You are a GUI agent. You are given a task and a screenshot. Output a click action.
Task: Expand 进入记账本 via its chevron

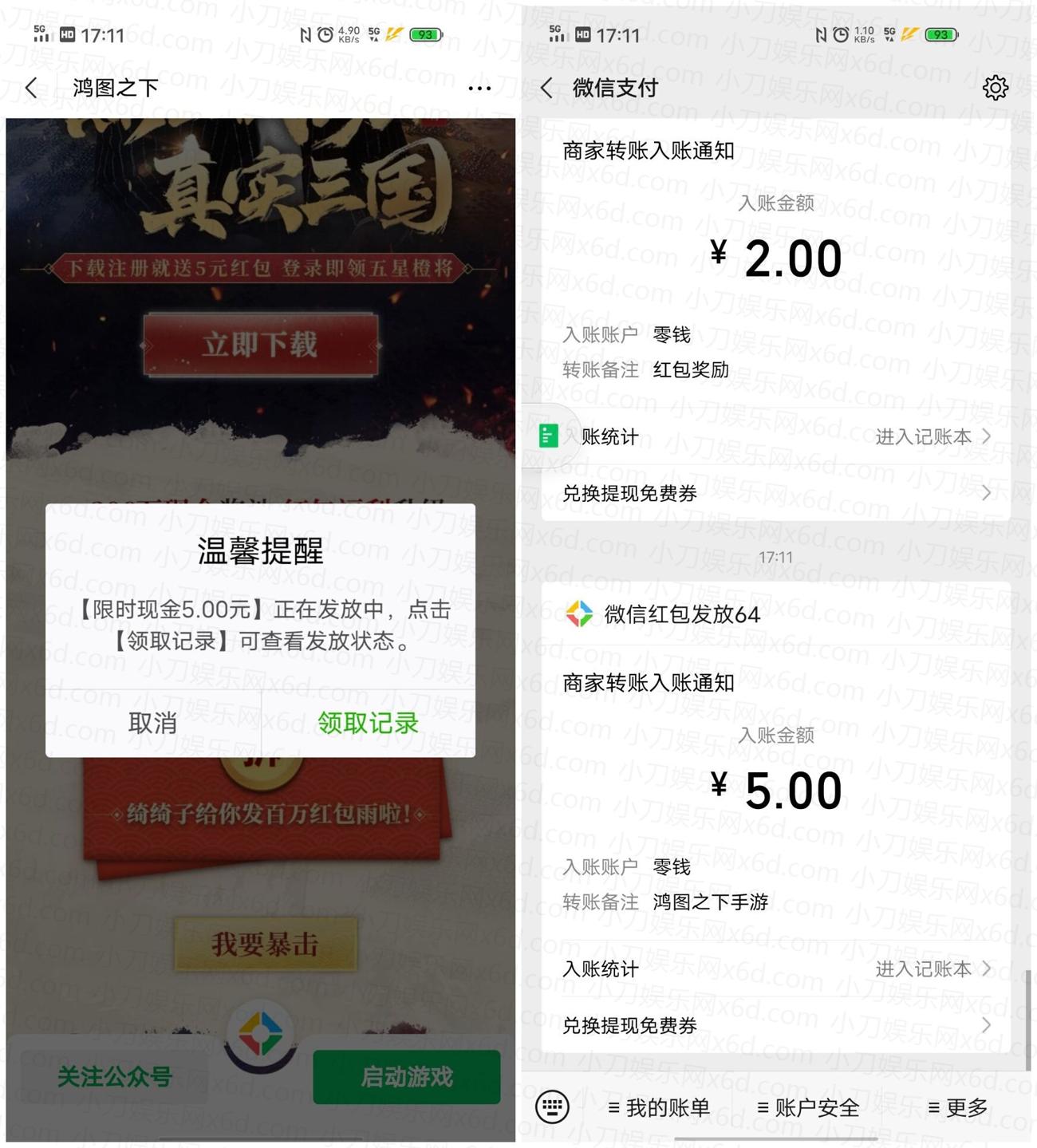tap(988, 437)
